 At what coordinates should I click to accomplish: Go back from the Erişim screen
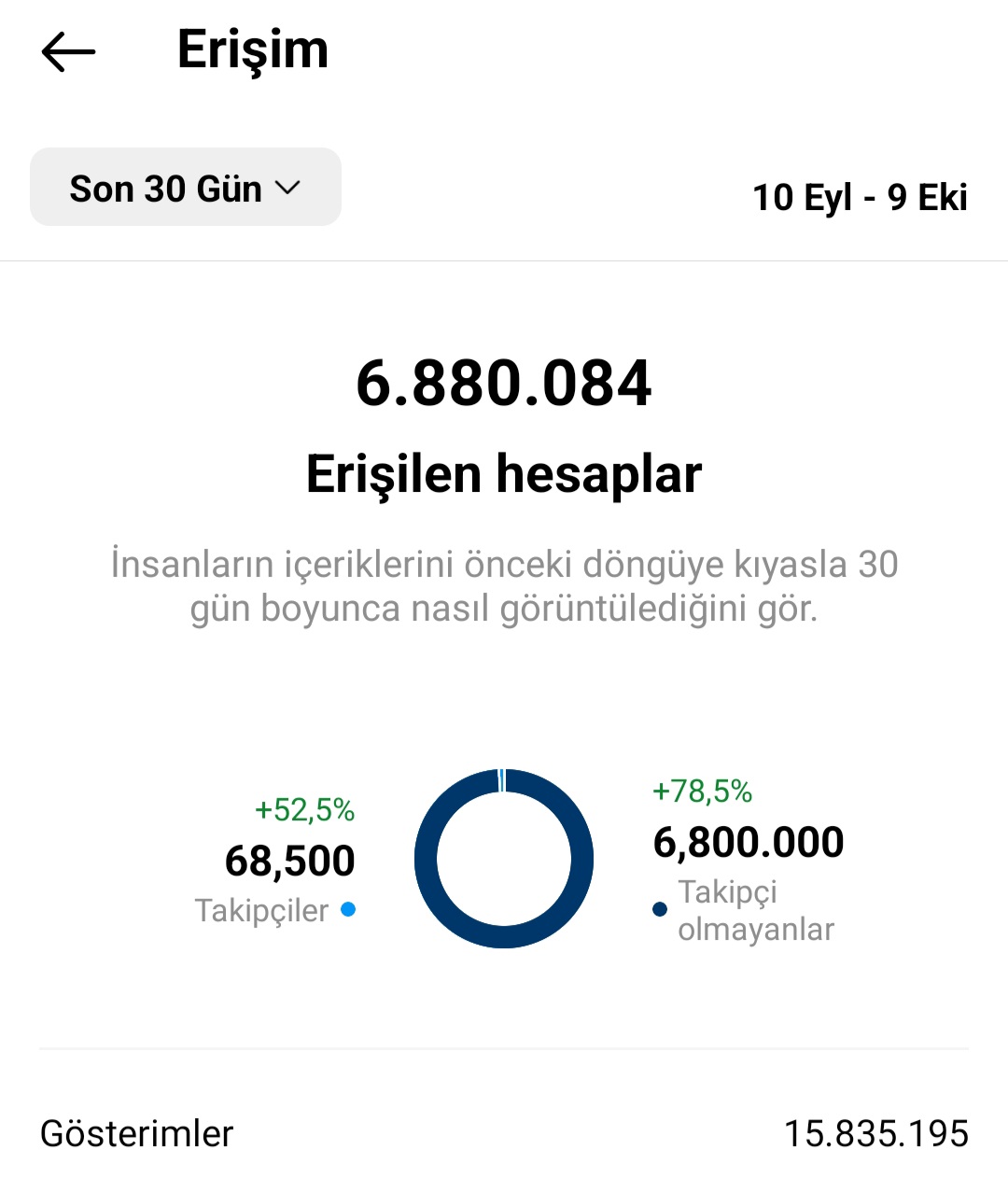68,51
